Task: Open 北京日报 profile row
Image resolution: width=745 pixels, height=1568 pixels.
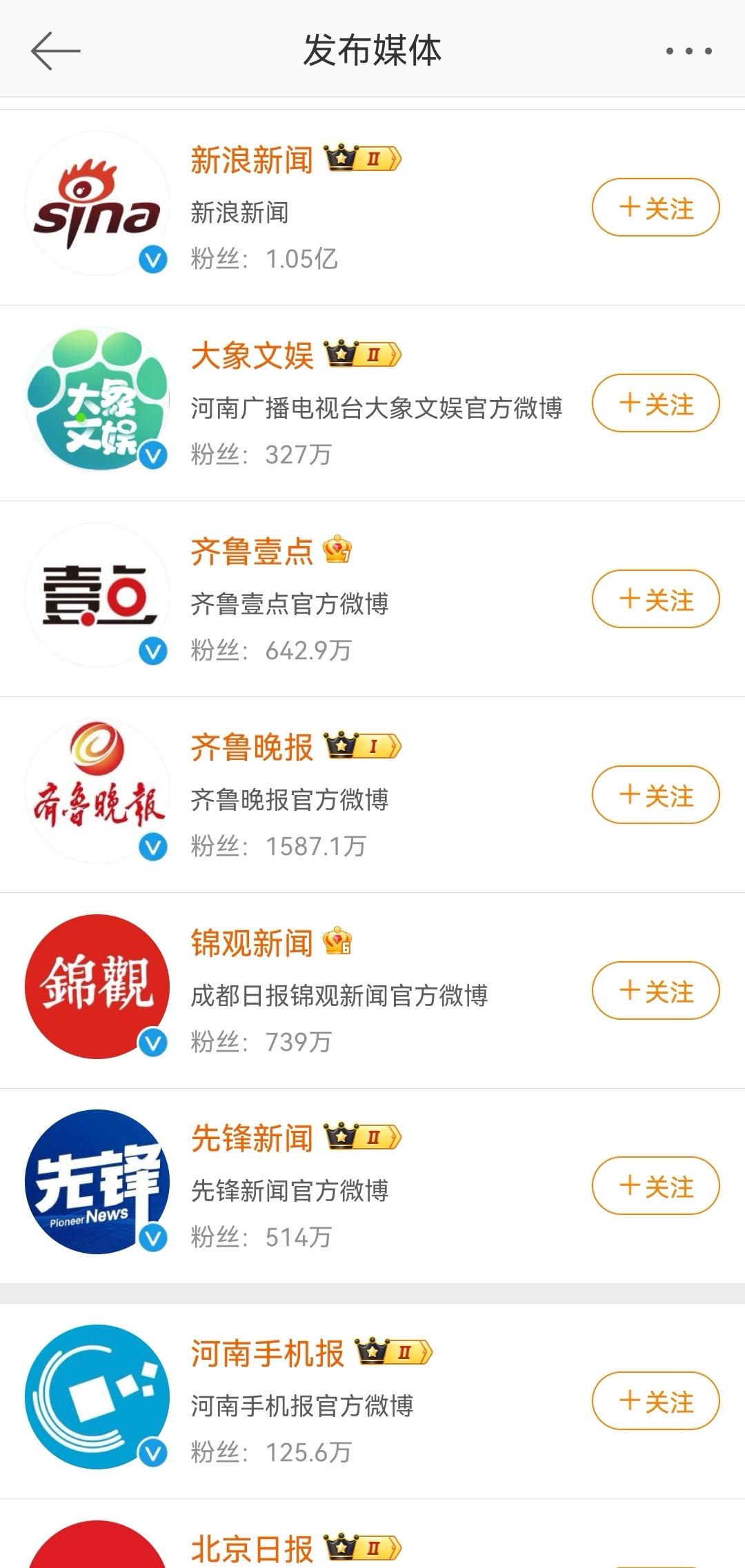Action: pos(372,1535)
